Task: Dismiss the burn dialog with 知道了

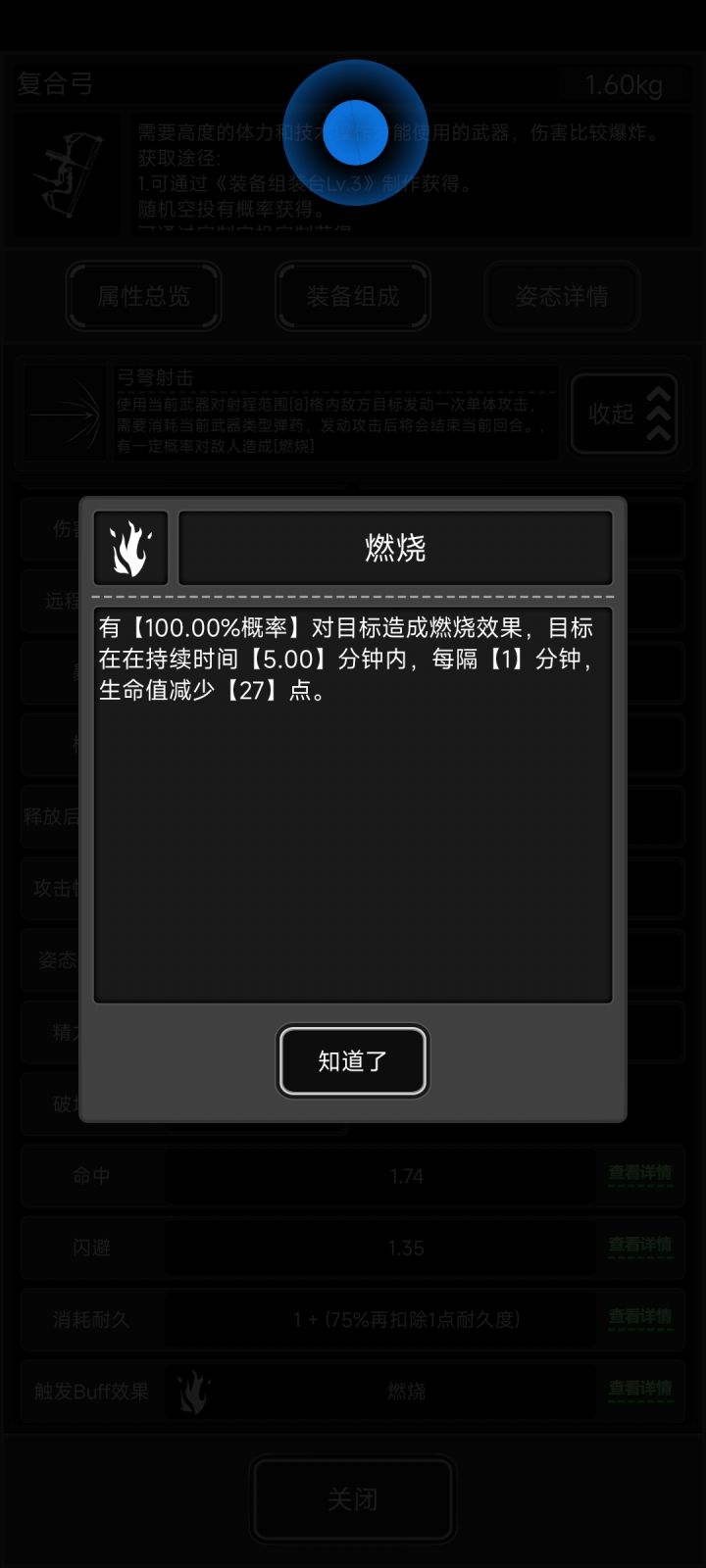Action: 353,1059
